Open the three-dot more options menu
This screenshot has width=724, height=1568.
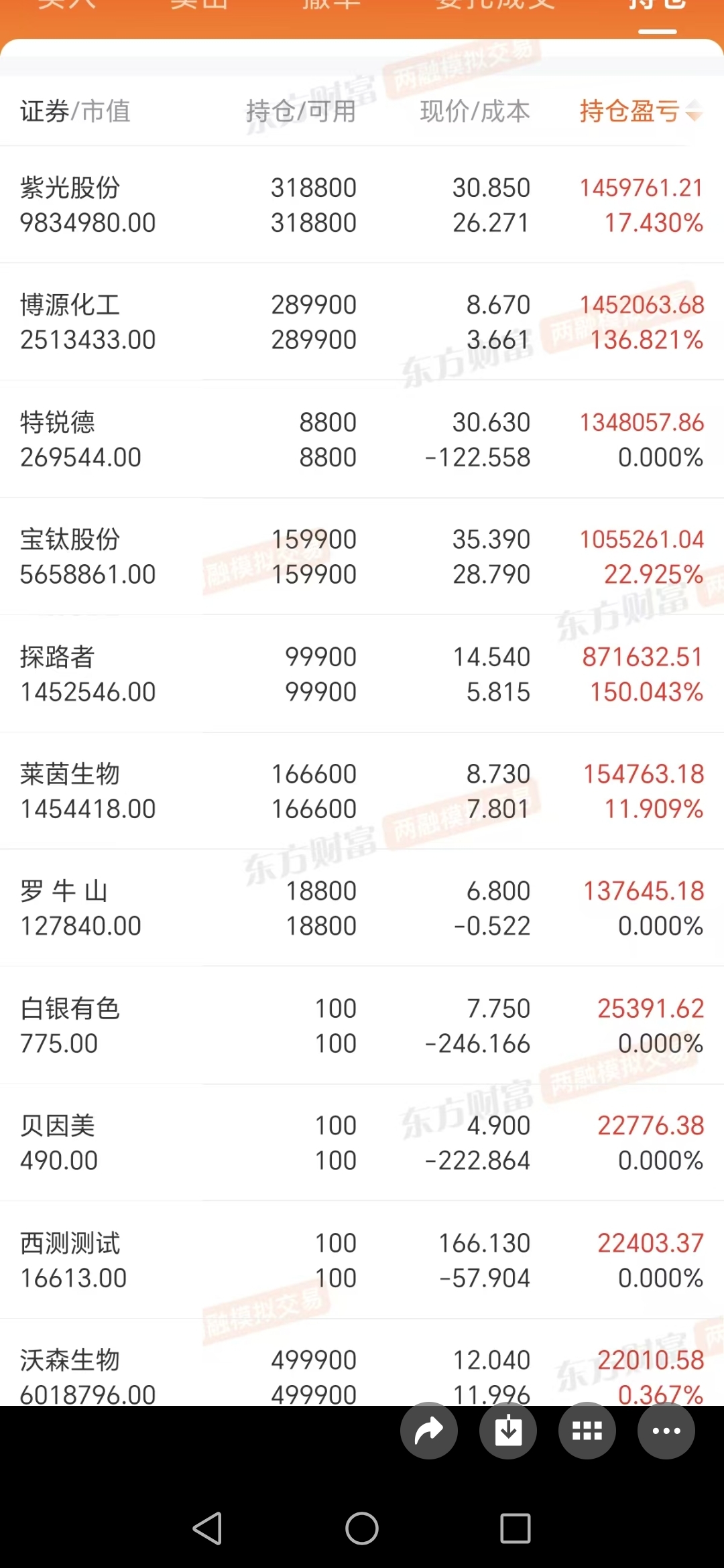(x=666, y=1431)
